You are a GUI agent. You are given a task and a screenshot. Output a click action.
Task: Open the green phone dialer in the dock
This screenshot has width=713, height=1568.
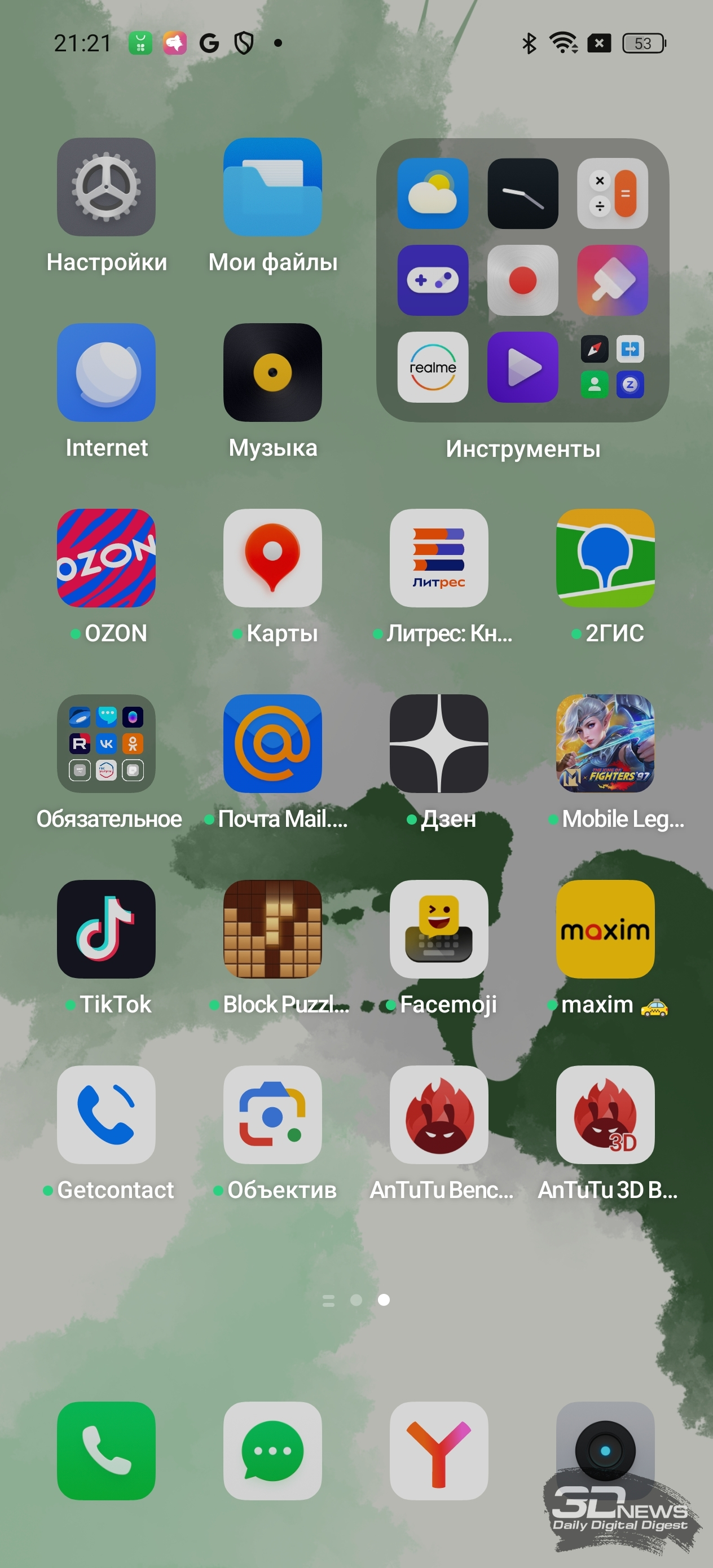106,1451
